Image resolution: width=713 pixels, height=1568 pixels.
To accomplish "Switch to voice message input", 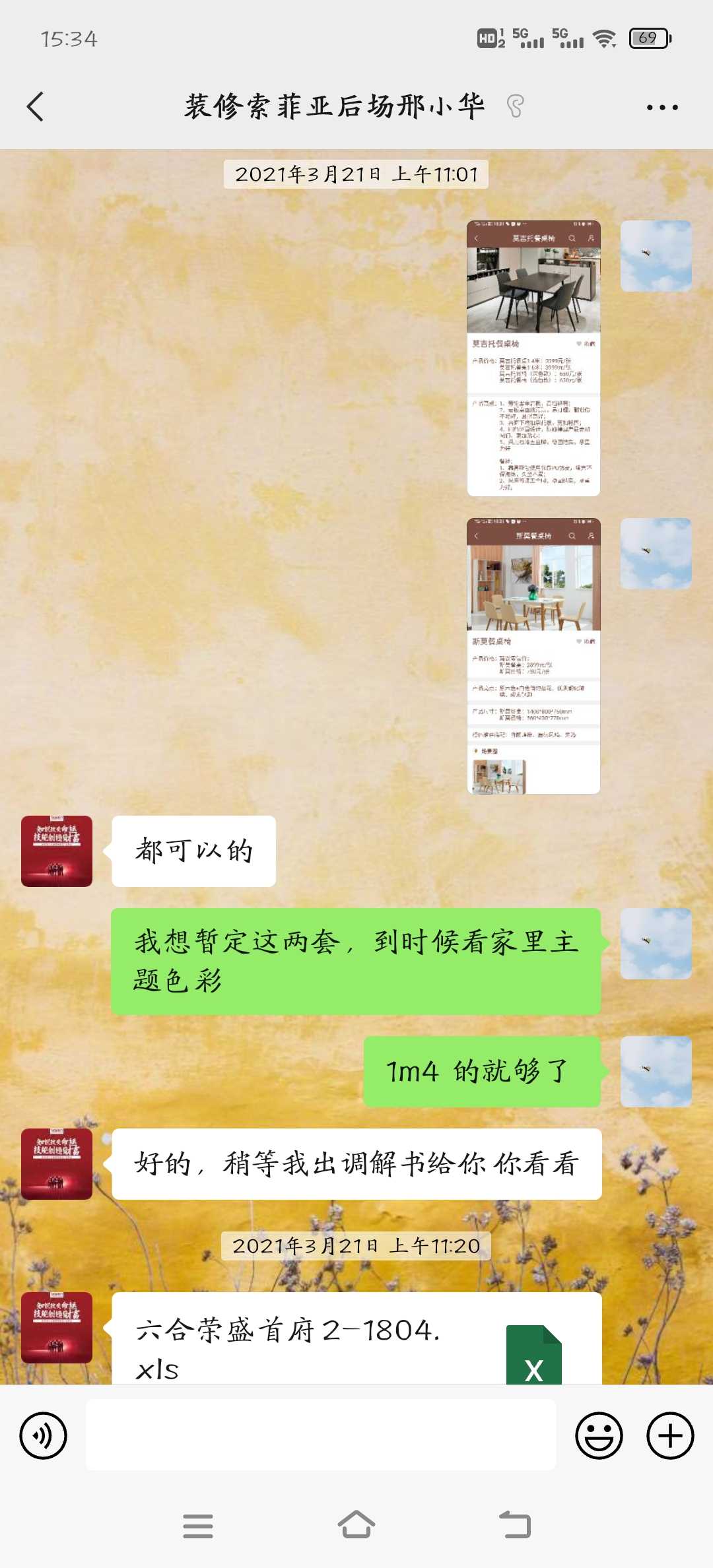I will 44,1435.
